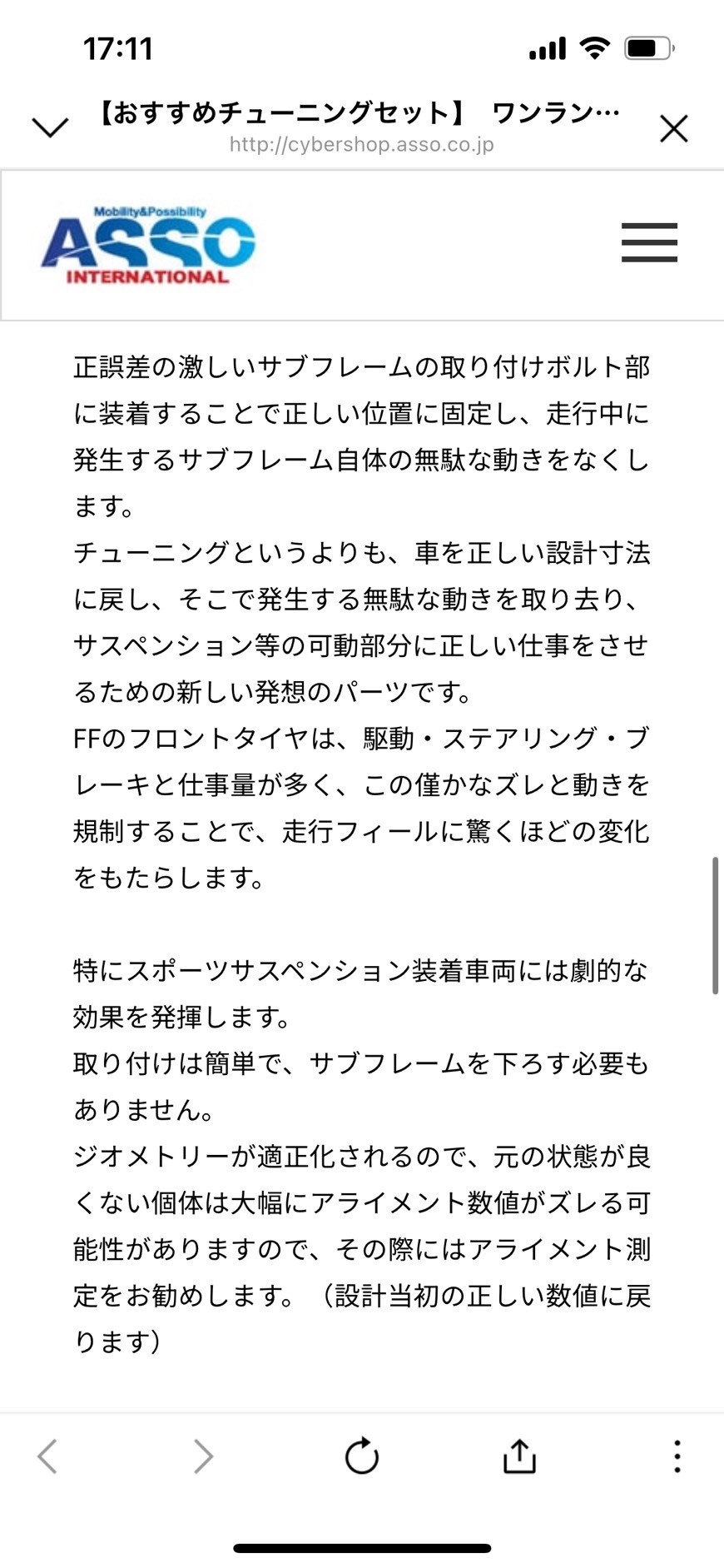Image resolution: width=724 pixels, height=1568 pixels.
Task: Open the three-dot more options menu
Action: [x=677, y=1456]
